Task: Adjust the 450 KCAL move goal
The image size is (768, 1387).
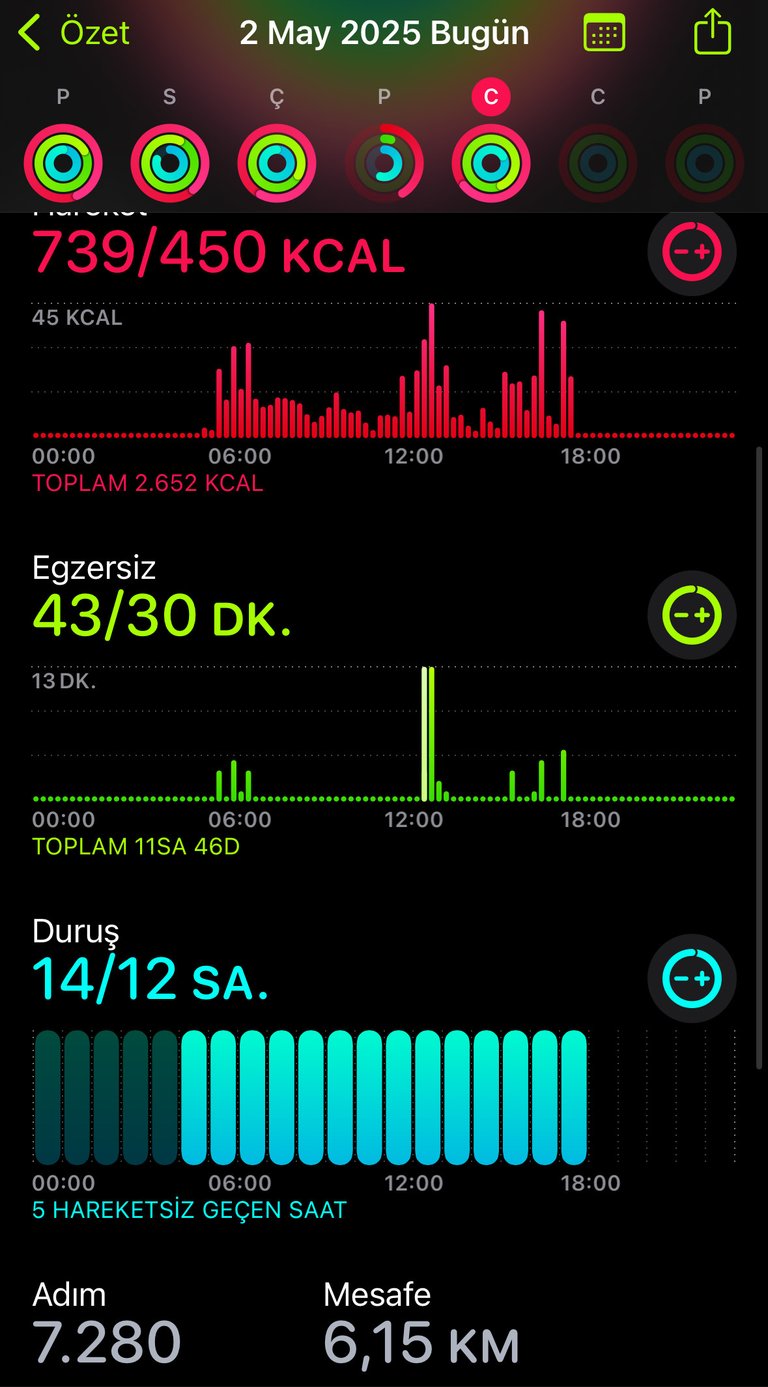Action: tap(692, 251)
